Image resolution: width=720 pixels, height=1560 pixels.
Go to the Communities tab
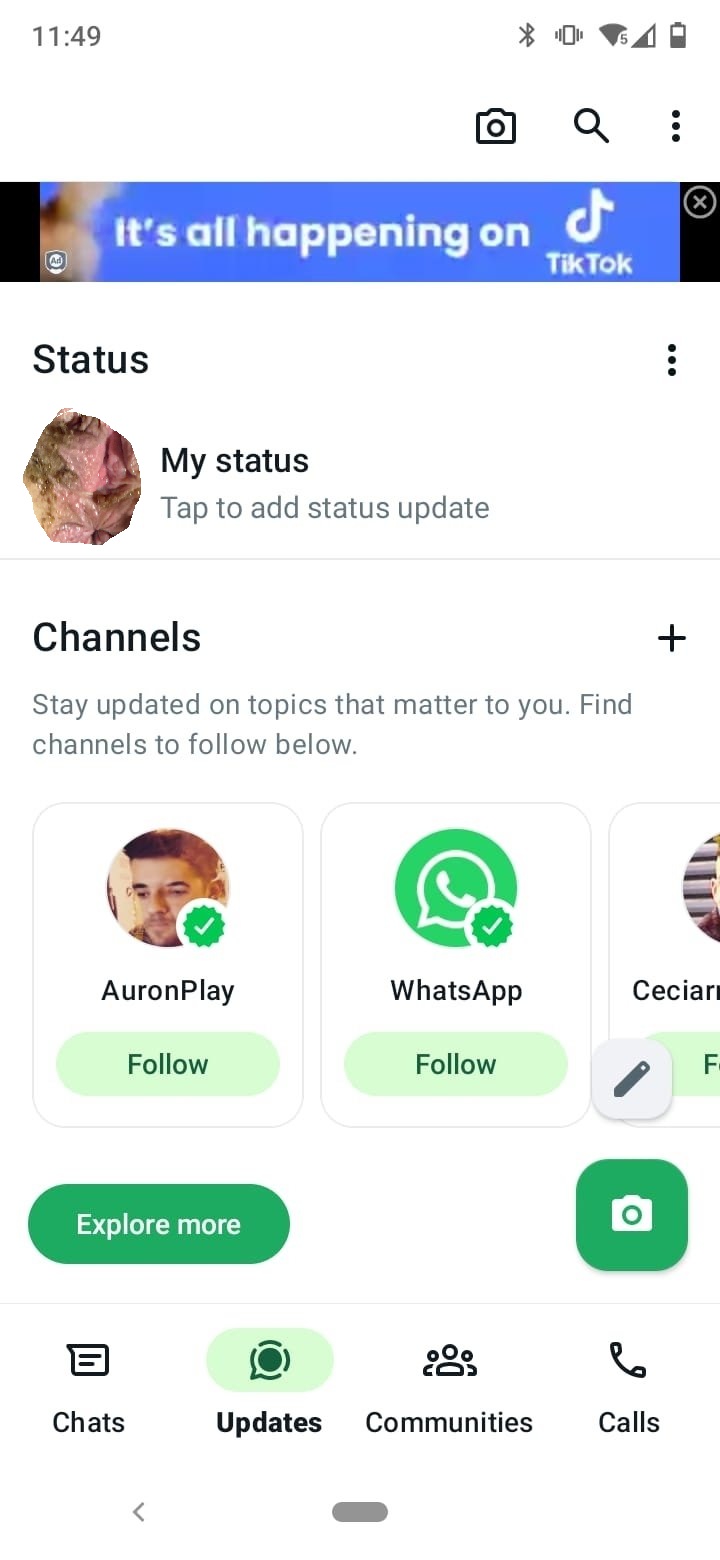[x=449, y=1387]
